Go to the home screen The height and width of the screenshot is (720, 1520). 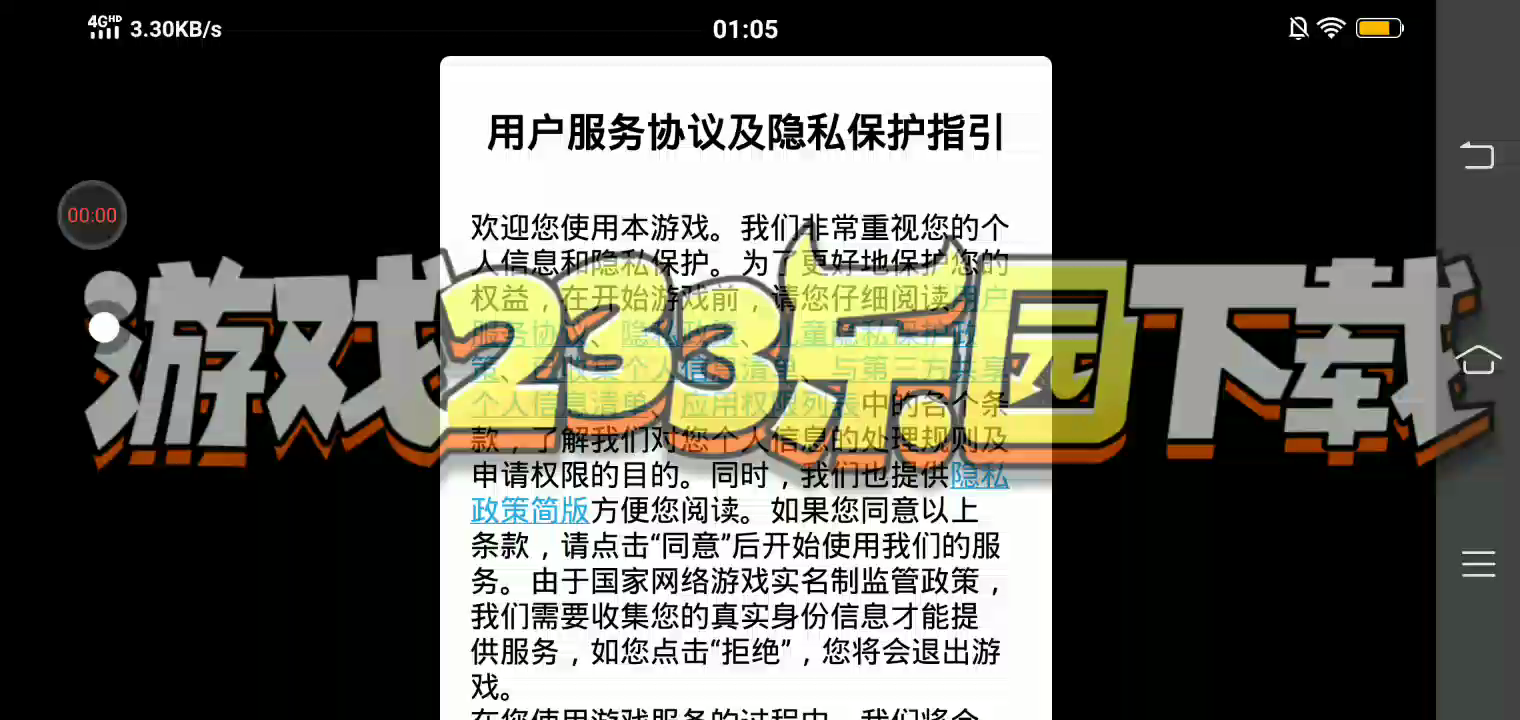1478,360
